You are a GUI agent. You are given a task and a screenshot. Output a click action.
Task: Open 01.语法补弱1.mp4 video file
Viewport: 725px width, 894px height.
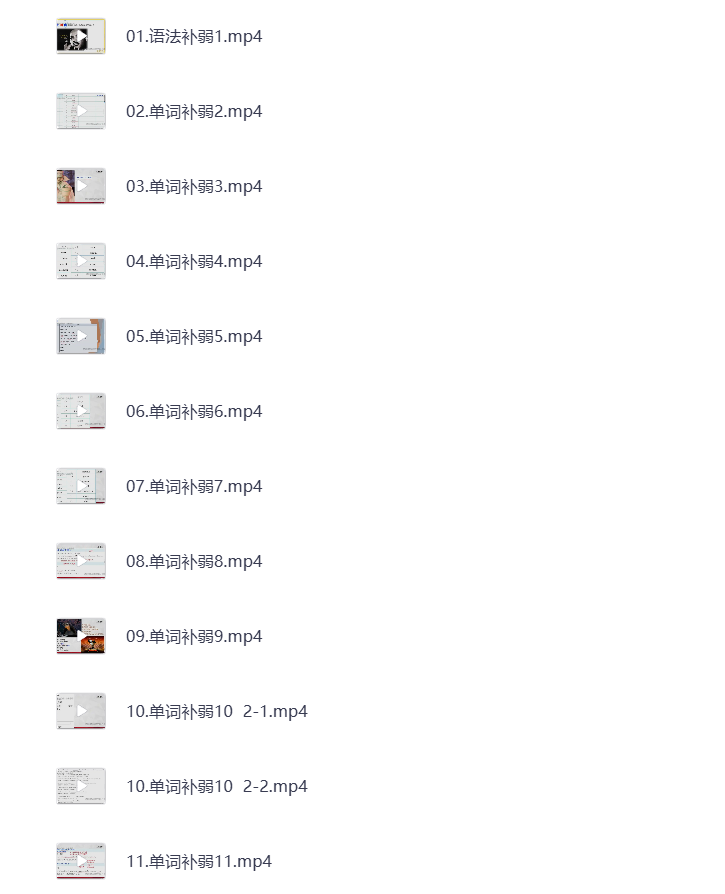[x=194, y=37]
